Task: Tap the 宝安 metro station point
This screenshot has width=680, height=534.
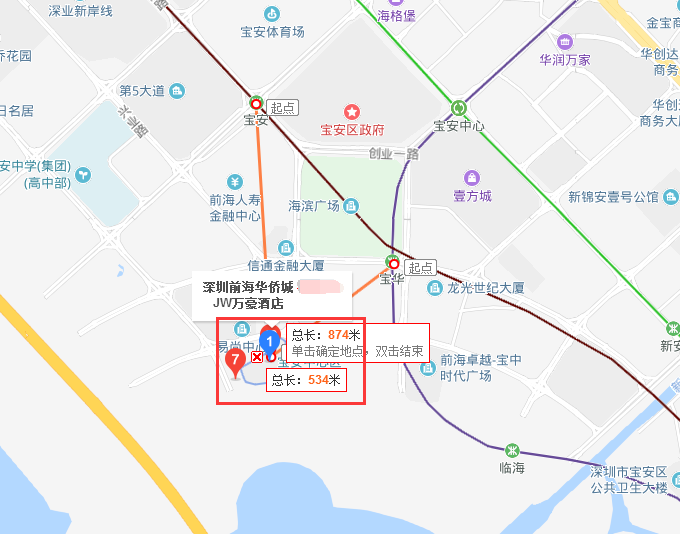Action: [256, 103]
